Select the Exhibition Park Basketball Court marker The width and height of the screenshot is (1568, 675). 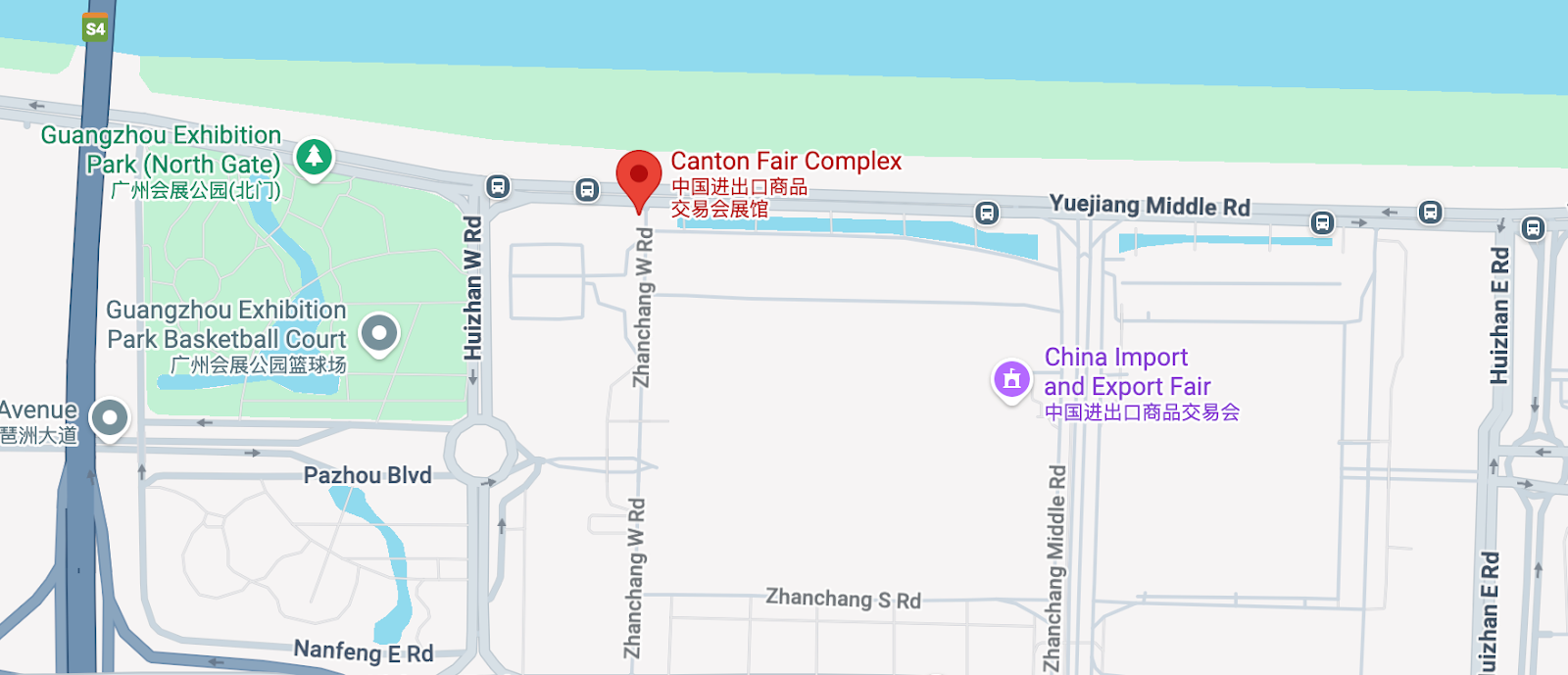379,333
